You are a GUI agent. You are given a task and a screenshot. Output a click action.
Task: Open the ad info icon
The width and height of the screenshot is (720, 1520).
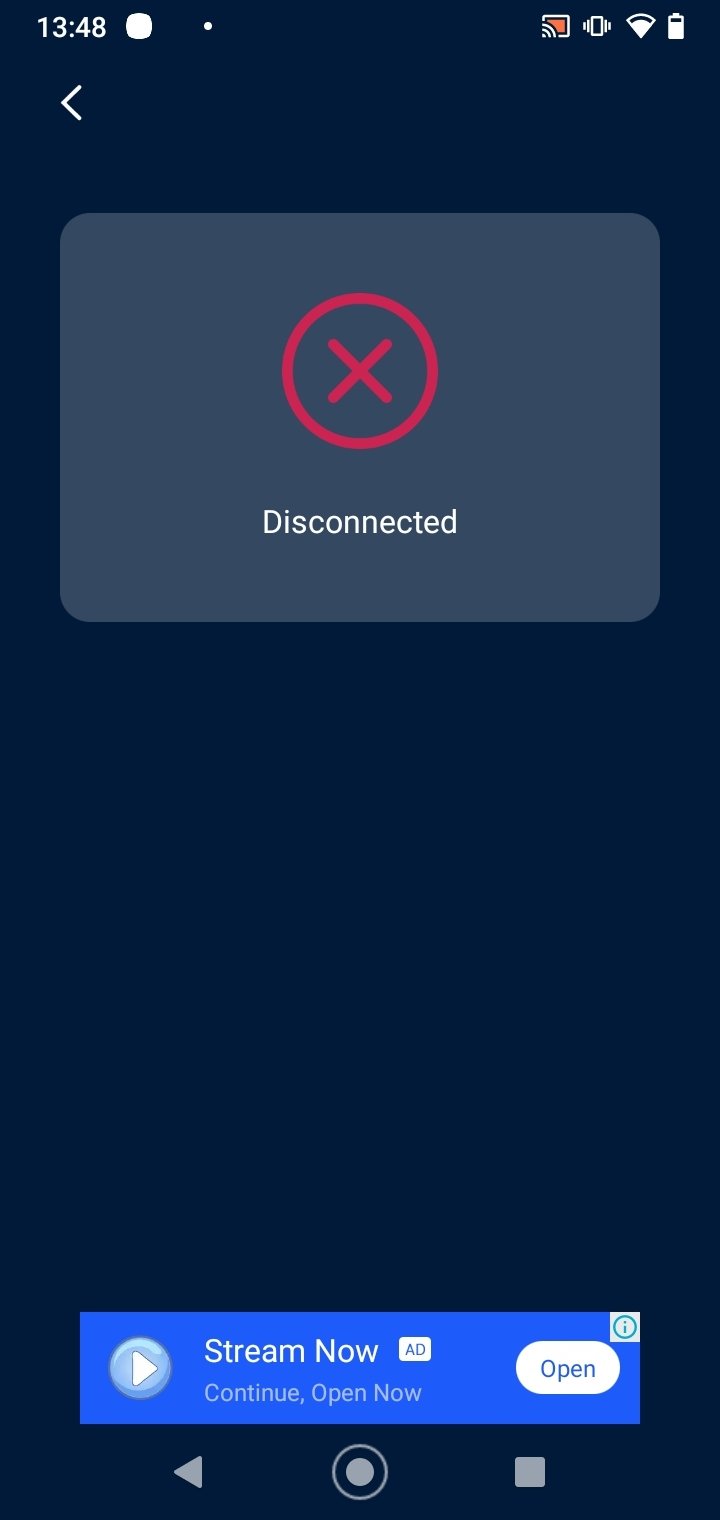625,1327
